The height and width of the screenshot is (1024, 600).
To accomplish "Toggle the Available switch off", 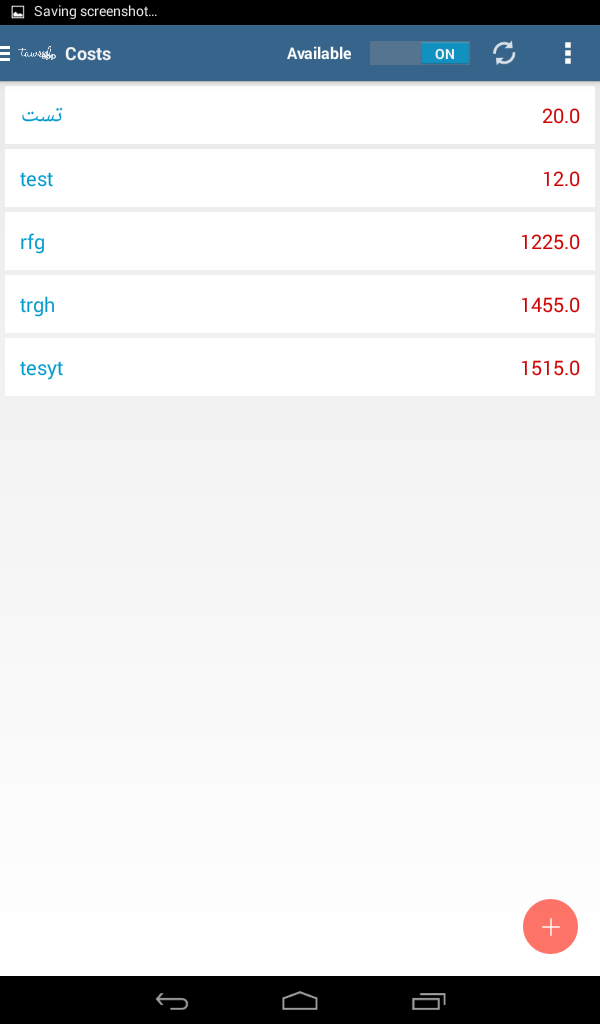I will pos(419,54).
